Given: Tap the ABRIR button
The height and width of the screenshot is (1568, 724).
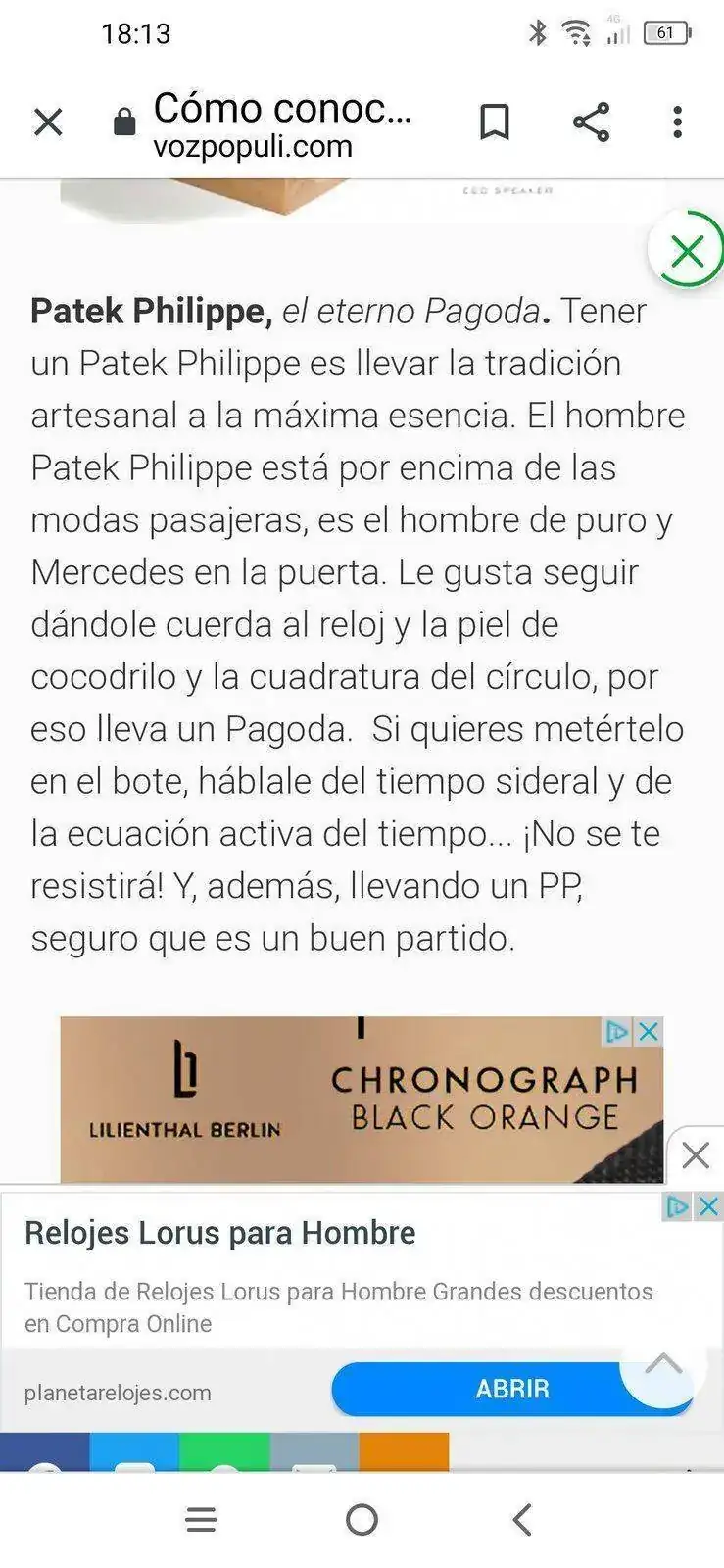Looking at the screenshot, I should pyautogui.click(x=511, y=1389).
